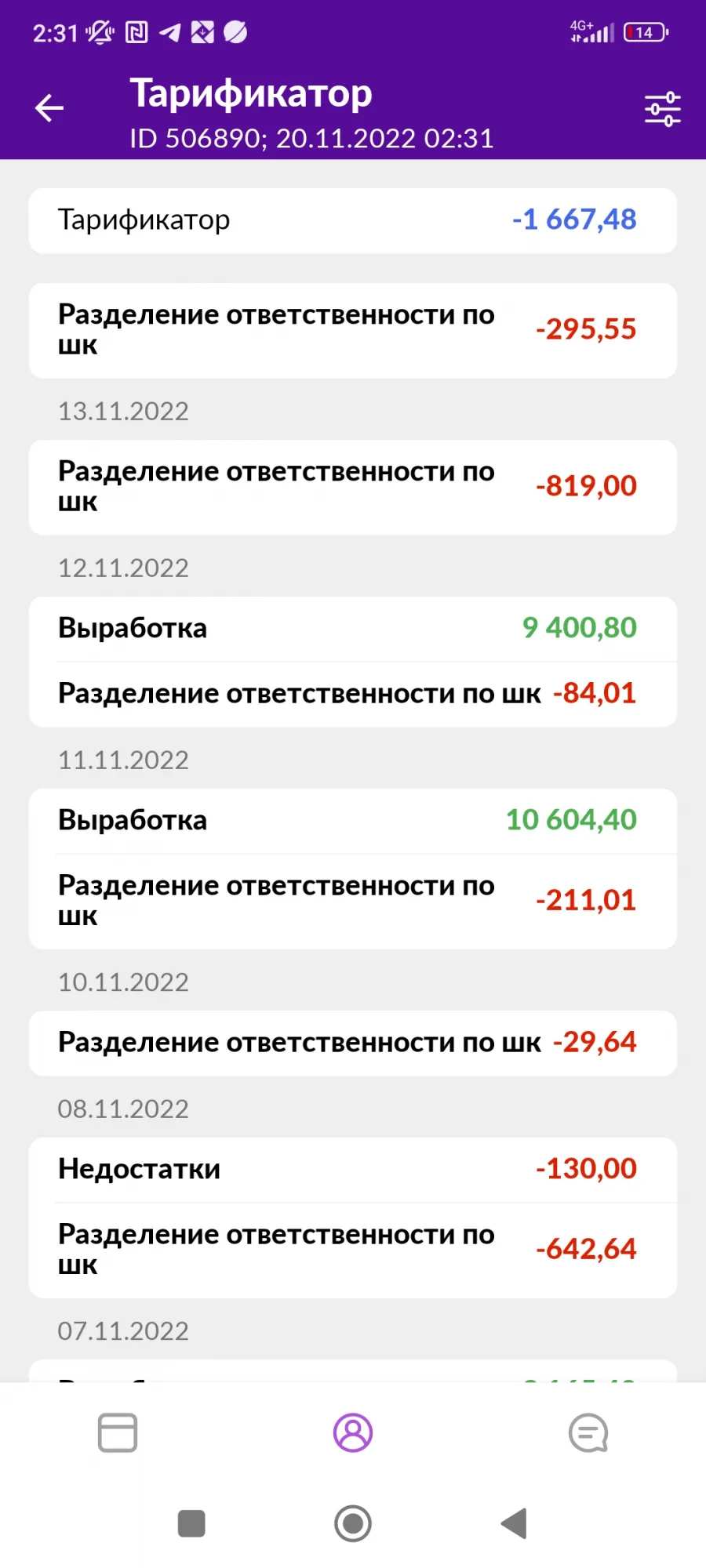Tap the system home button
The image size is (706, 1568).
click(353, 1524)
